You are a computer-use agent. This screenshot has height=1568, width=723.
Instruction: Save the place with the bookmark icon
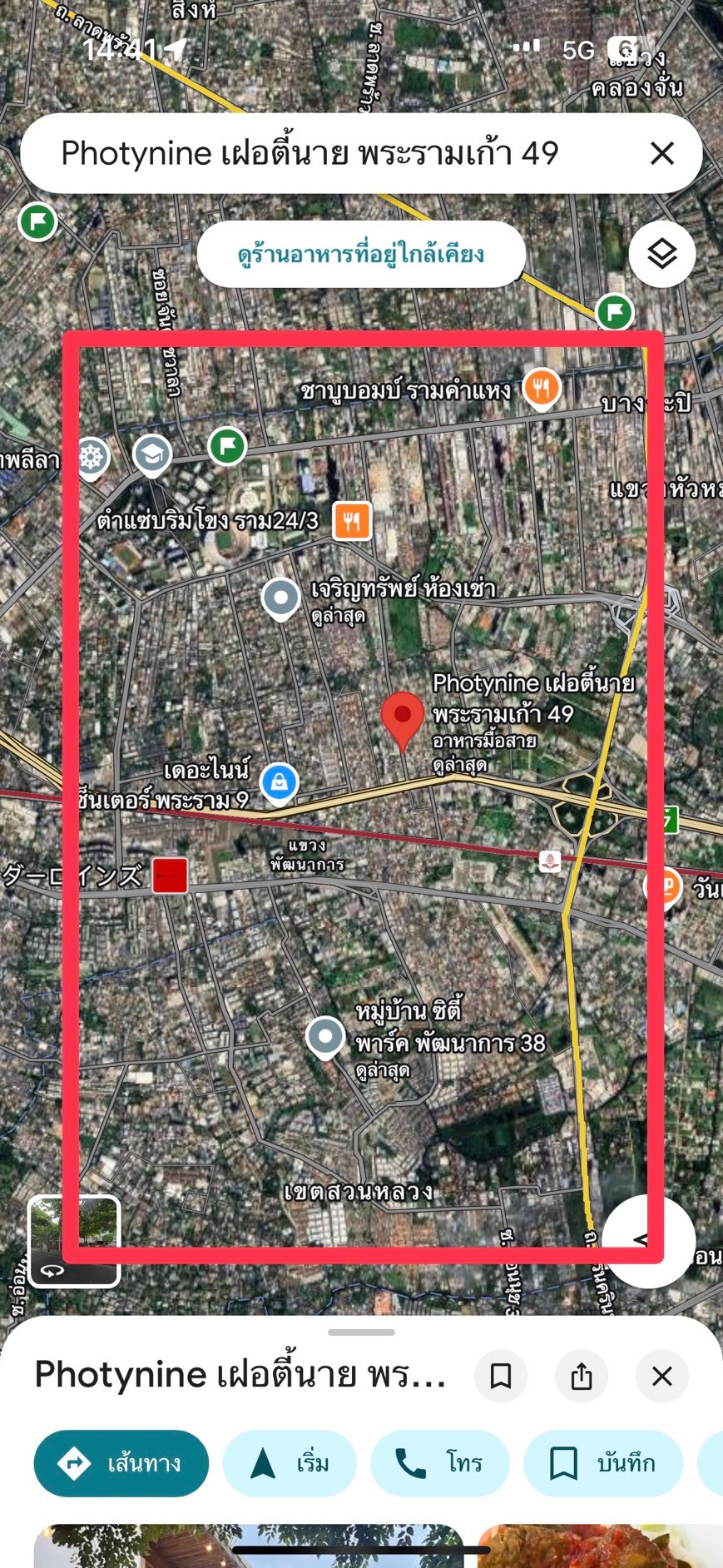click(x=501, y=1376)
